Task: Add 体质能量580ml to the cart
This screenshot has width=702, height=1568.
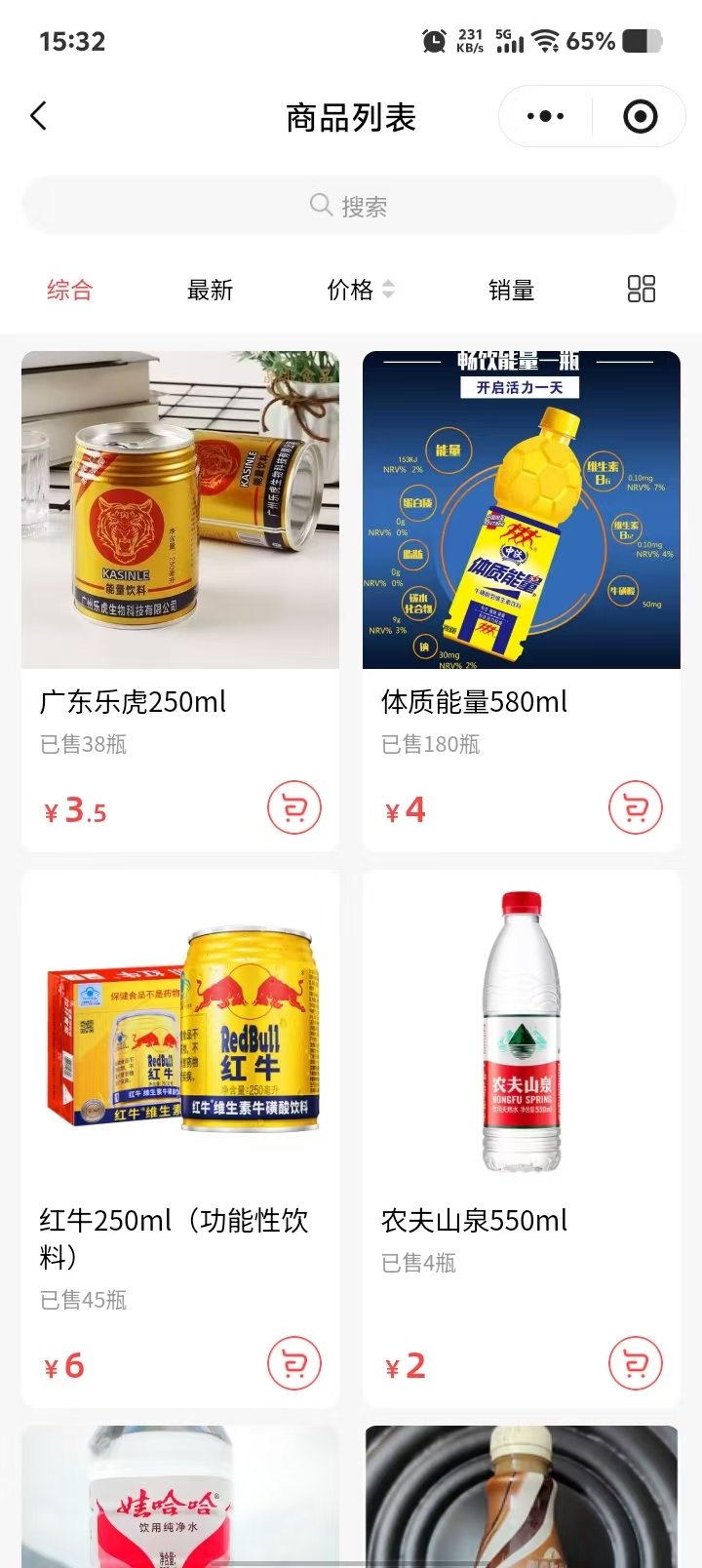Action: click(x=636, y=808)
